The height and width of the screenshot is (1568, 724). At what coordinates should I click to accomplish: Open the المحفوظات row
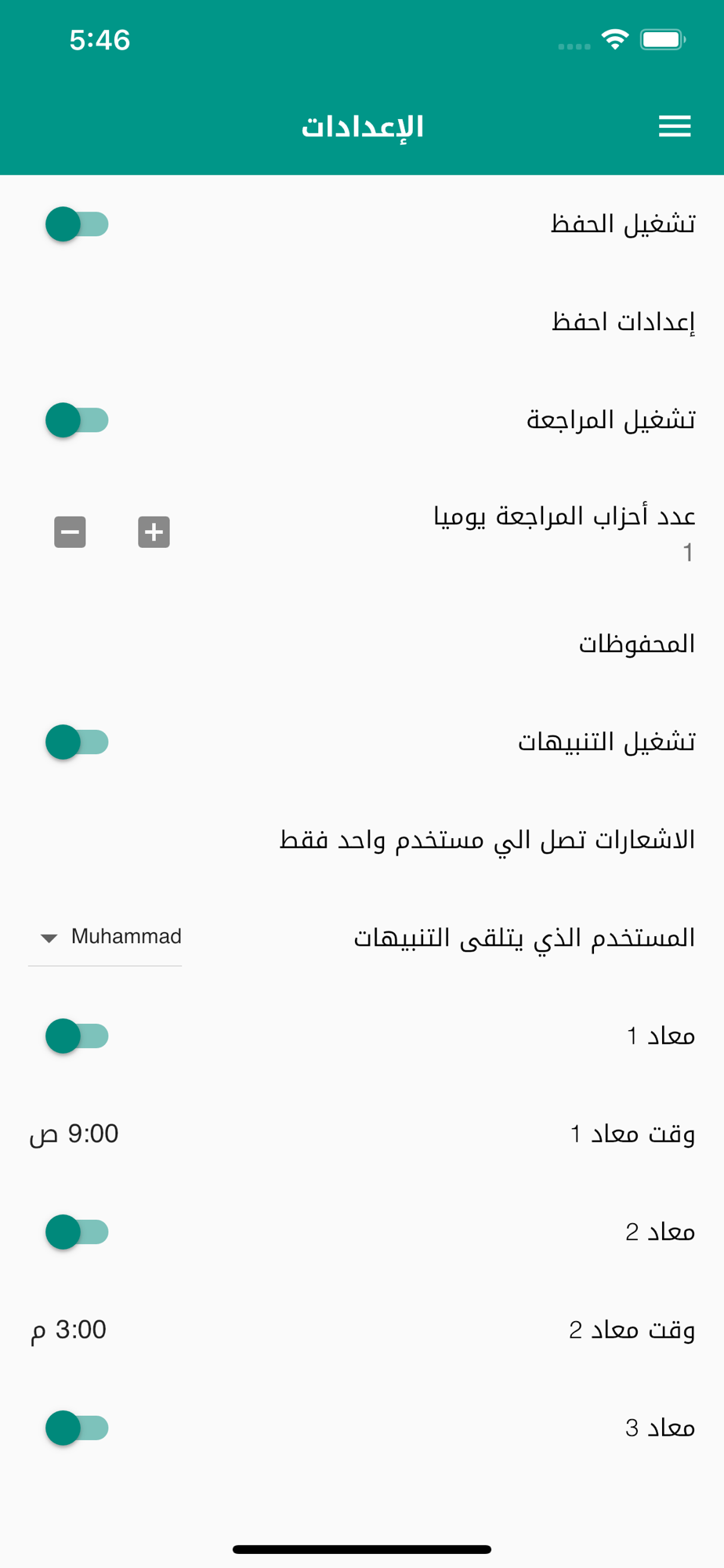tap(362, 644)
